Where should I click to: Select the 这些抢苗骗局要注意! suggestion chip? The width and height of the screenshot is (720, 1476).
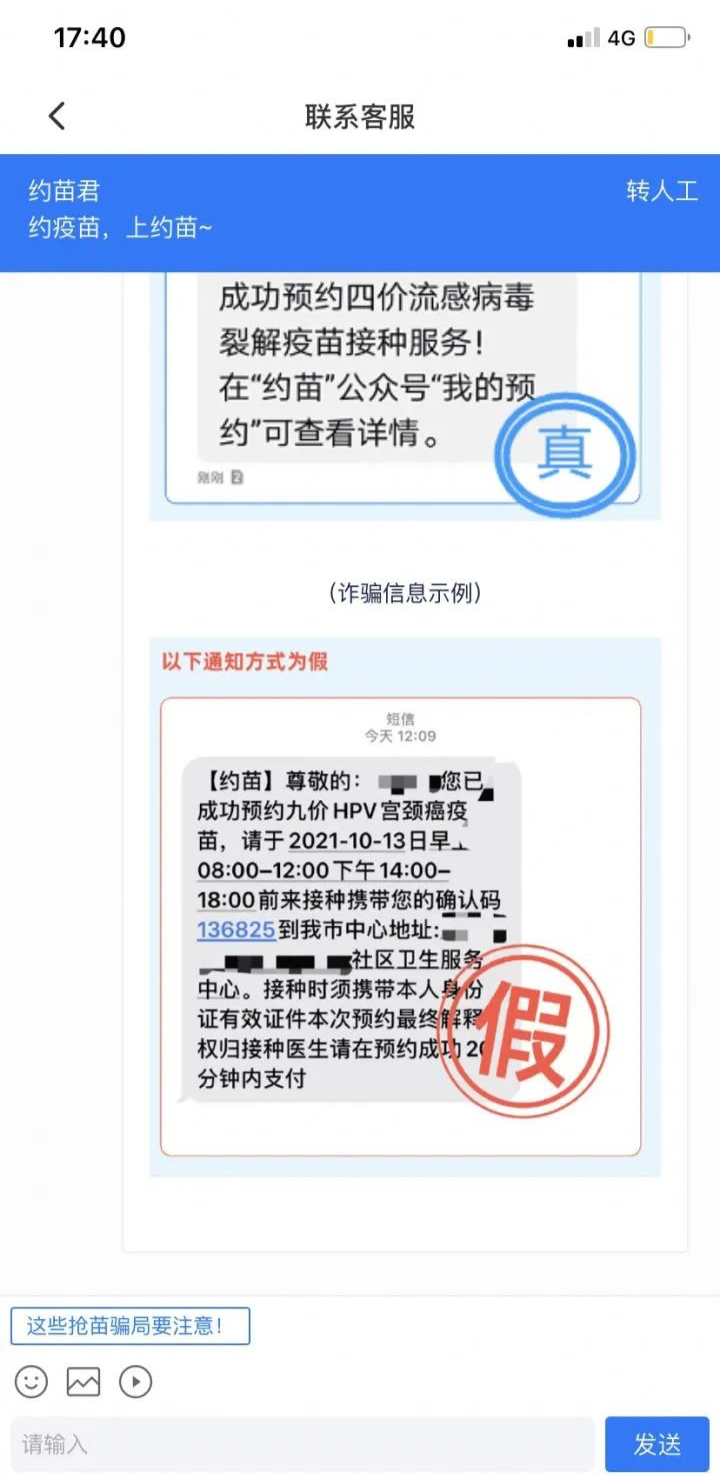click(x=130, y=1326)
